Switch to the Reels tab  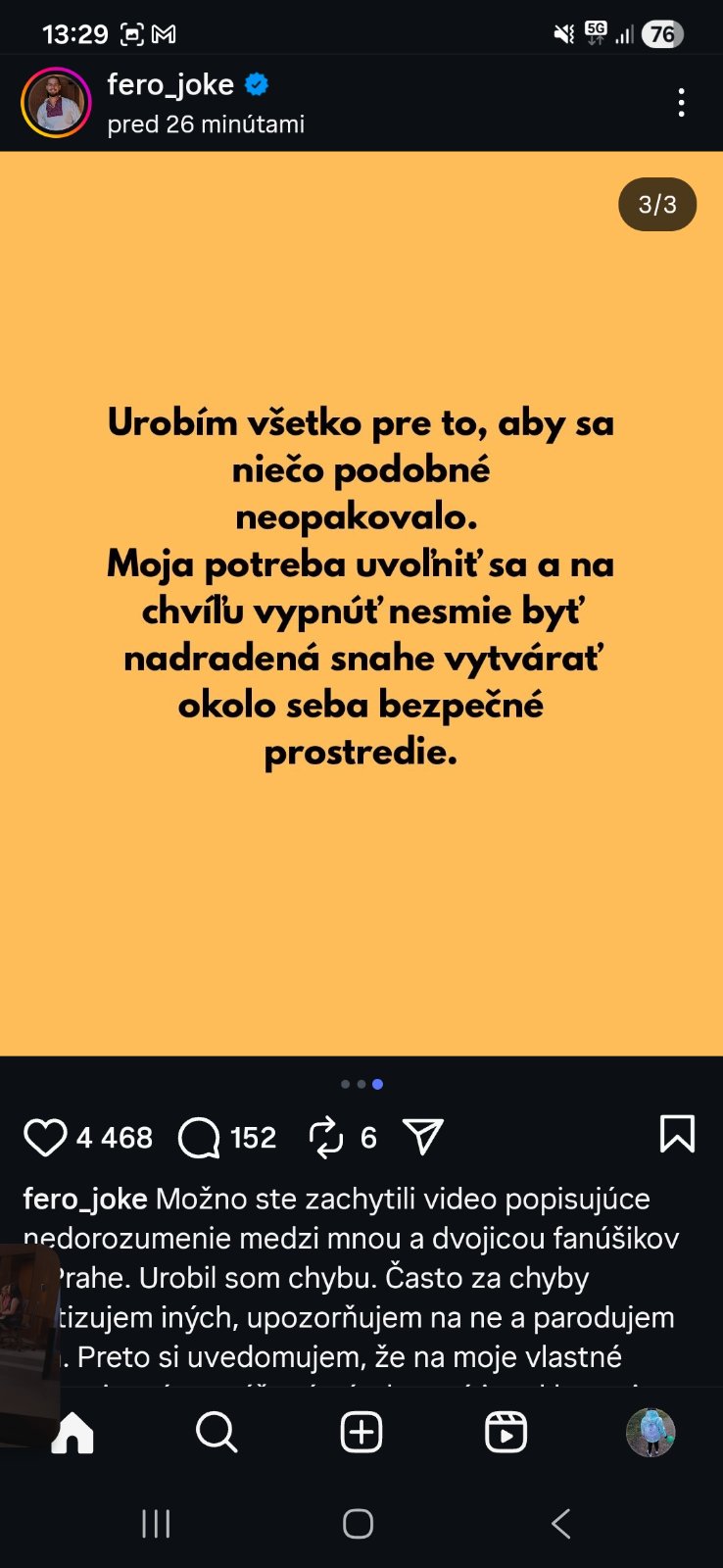pos(506,1433)
